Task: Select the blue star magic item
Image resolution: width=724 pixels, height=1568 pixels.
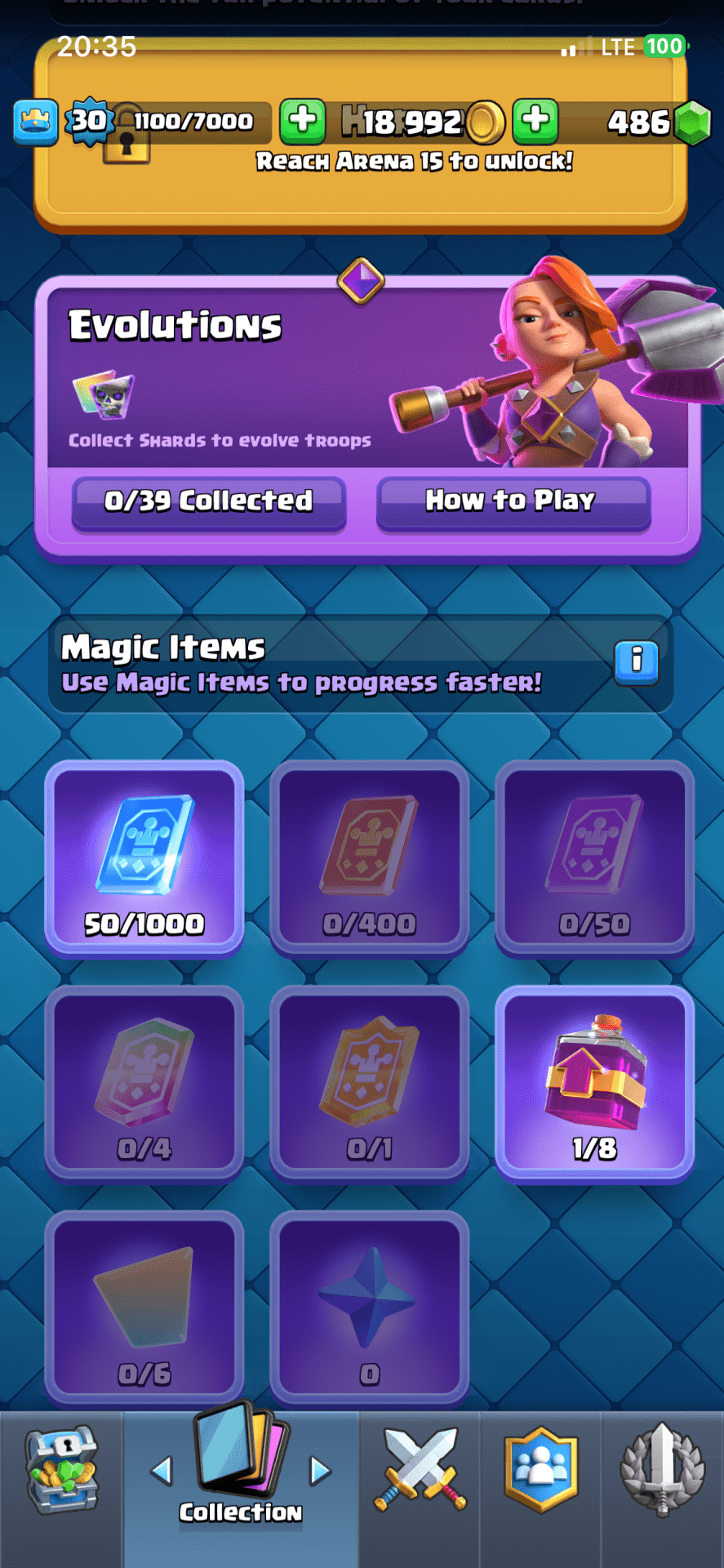Action: coord(369,1307)
